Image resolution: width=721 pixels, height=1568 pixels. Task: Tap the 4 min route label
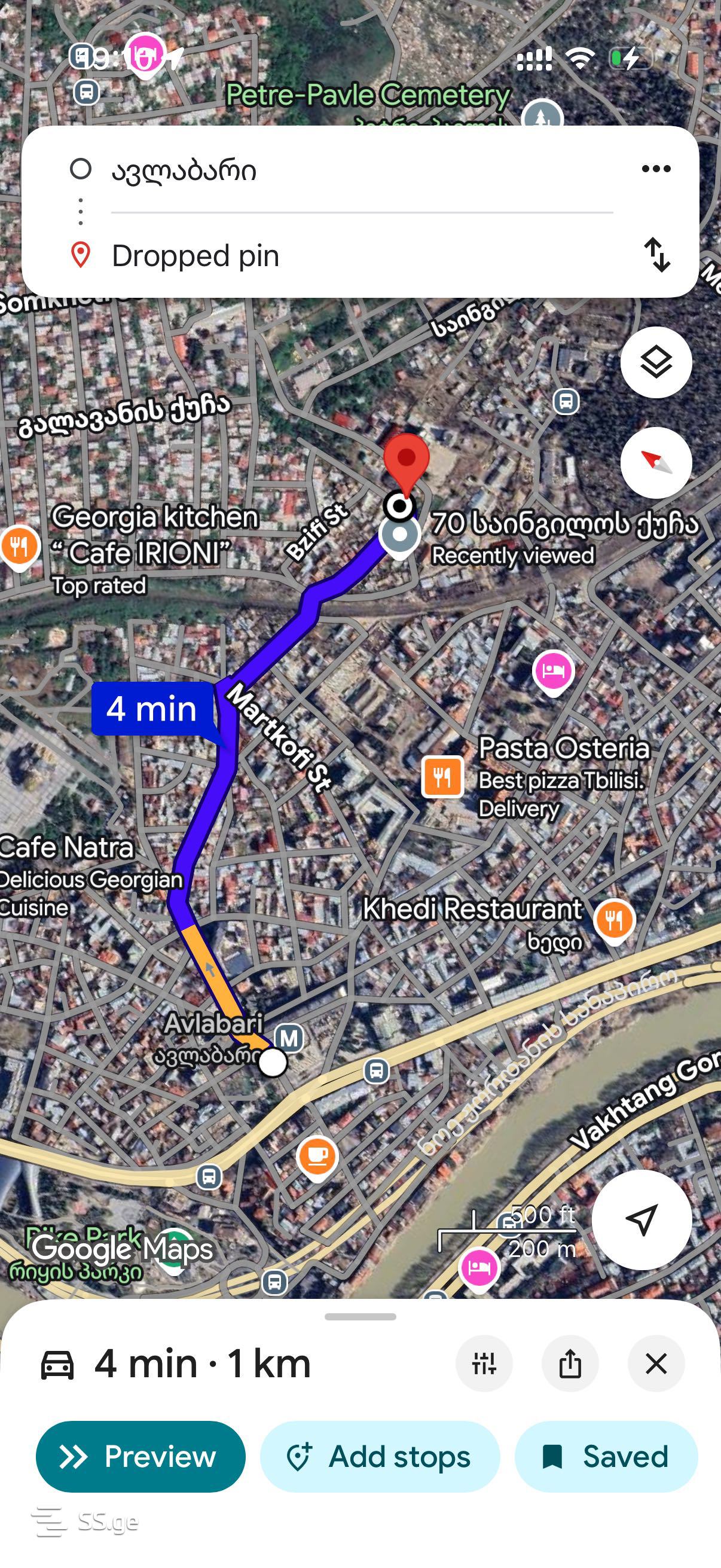pyautogui.click(x=152, y=709)
